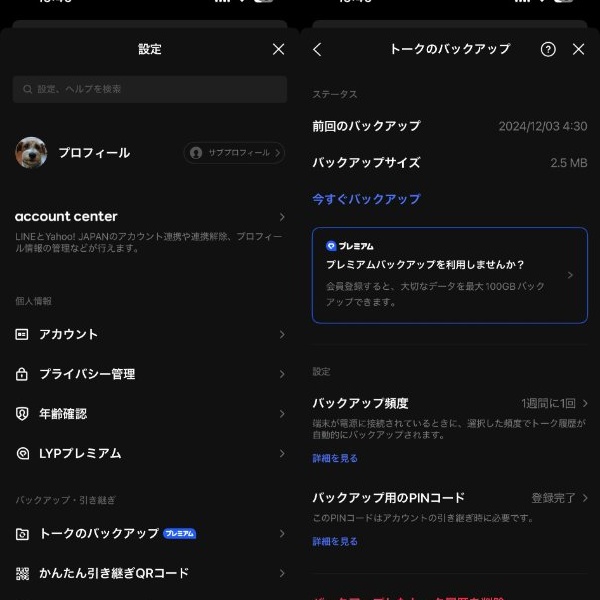Open the プロフィール row
This screenshot has height=600, width=600.
[x=93, y=153]
